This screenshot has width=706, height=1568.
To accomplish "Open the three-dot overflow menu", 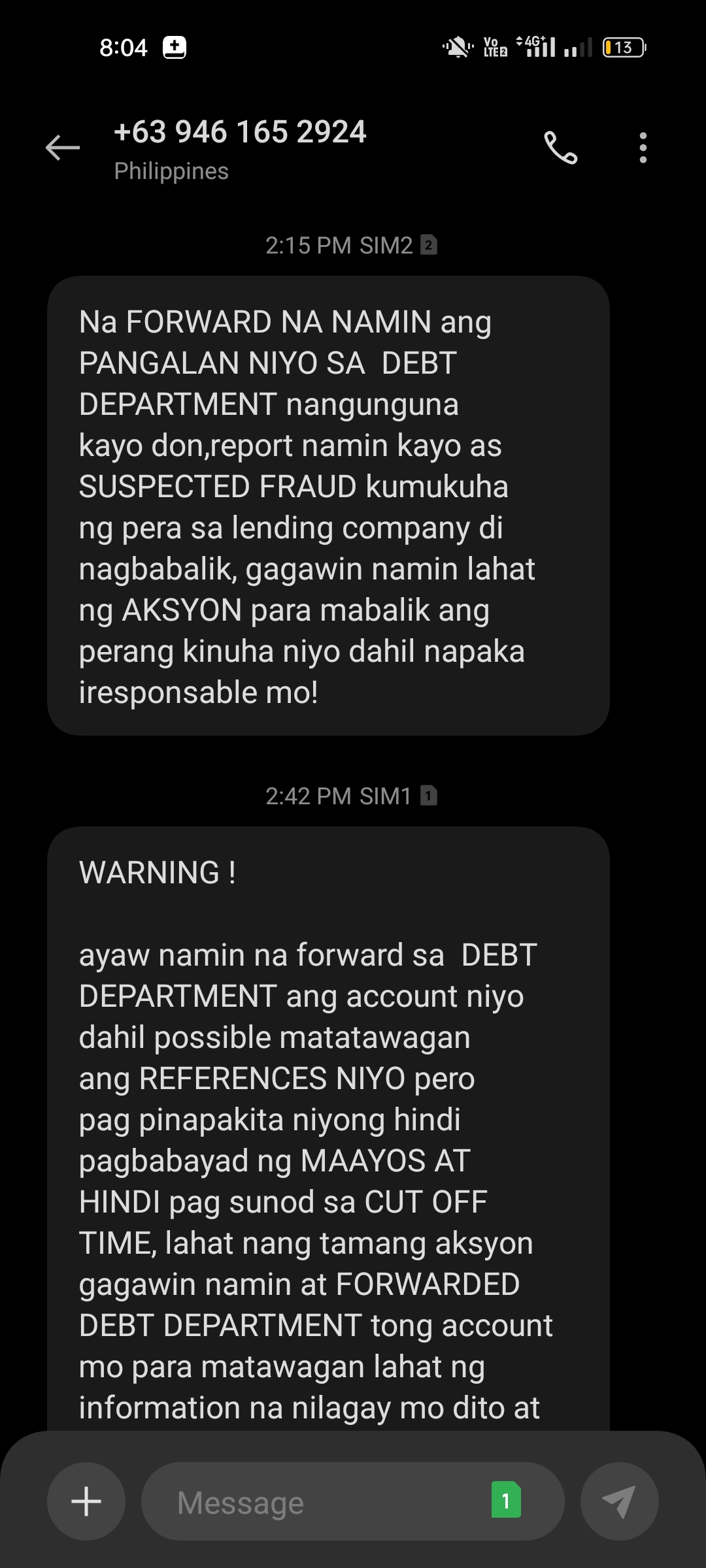I will [643, 148].
